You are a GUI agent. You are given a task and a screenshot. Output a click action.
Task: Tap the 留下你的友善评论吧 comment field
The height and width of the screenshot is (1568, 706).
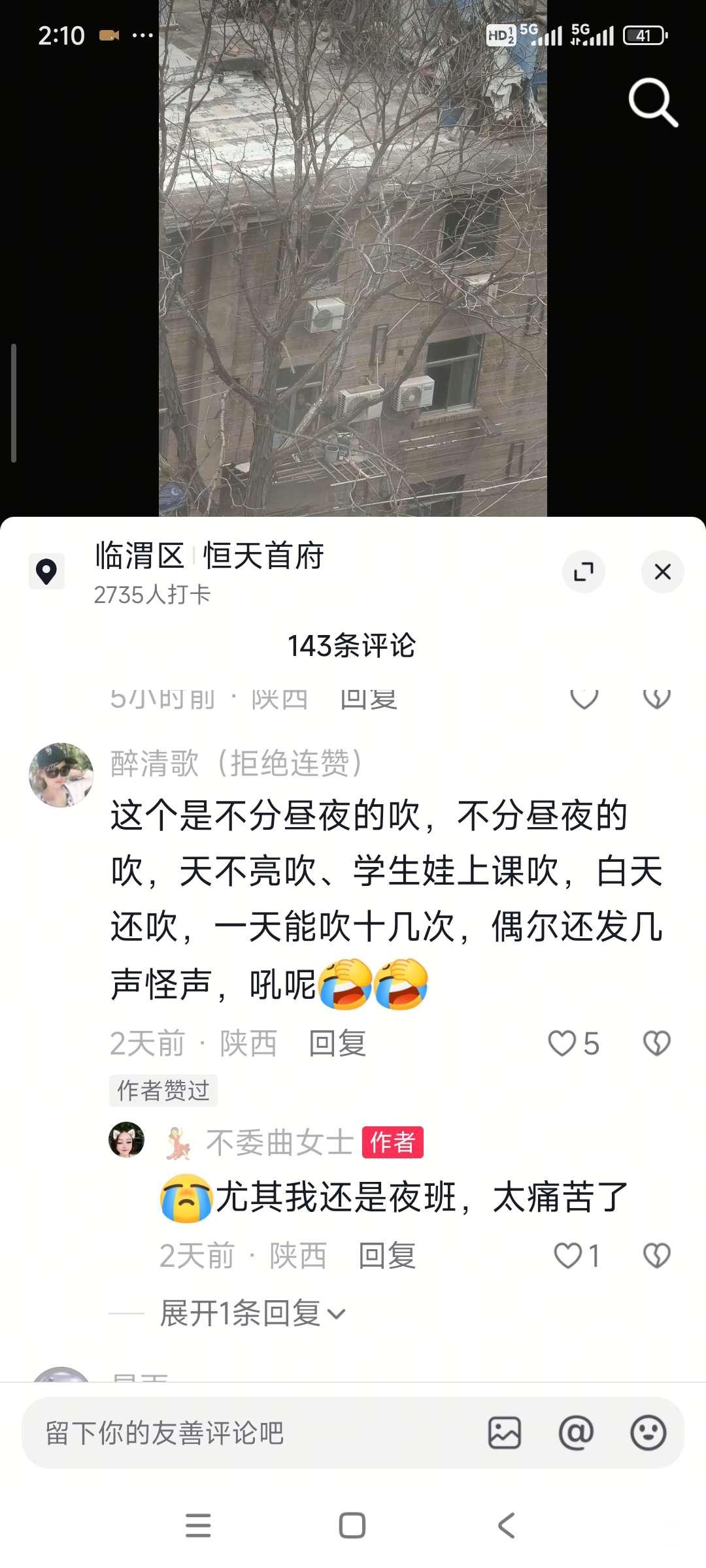[248, 1433]
